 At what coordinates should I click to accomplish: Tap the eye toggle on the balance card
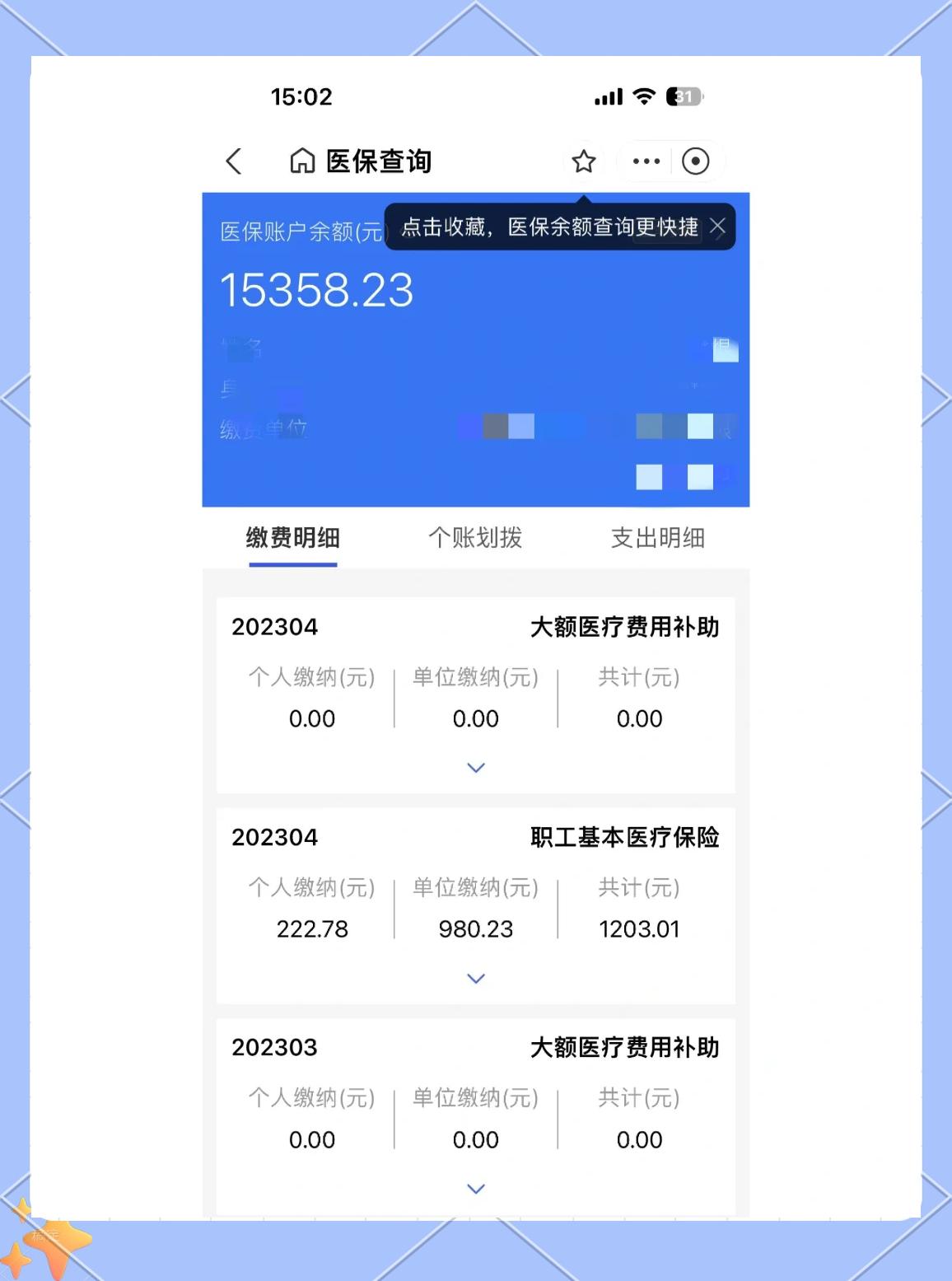(x=723, y=350)
